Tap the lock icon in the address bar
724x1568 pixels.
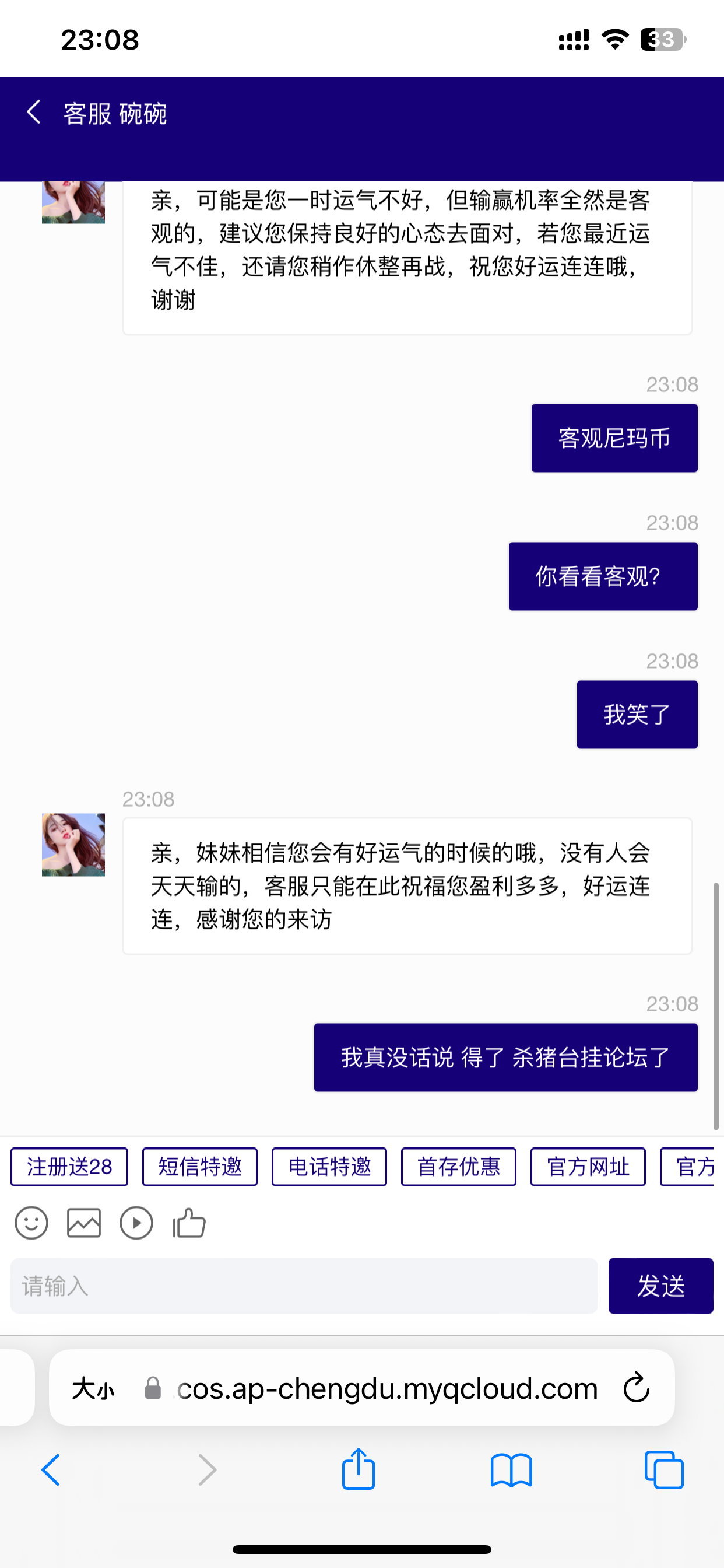point(152,1388)
